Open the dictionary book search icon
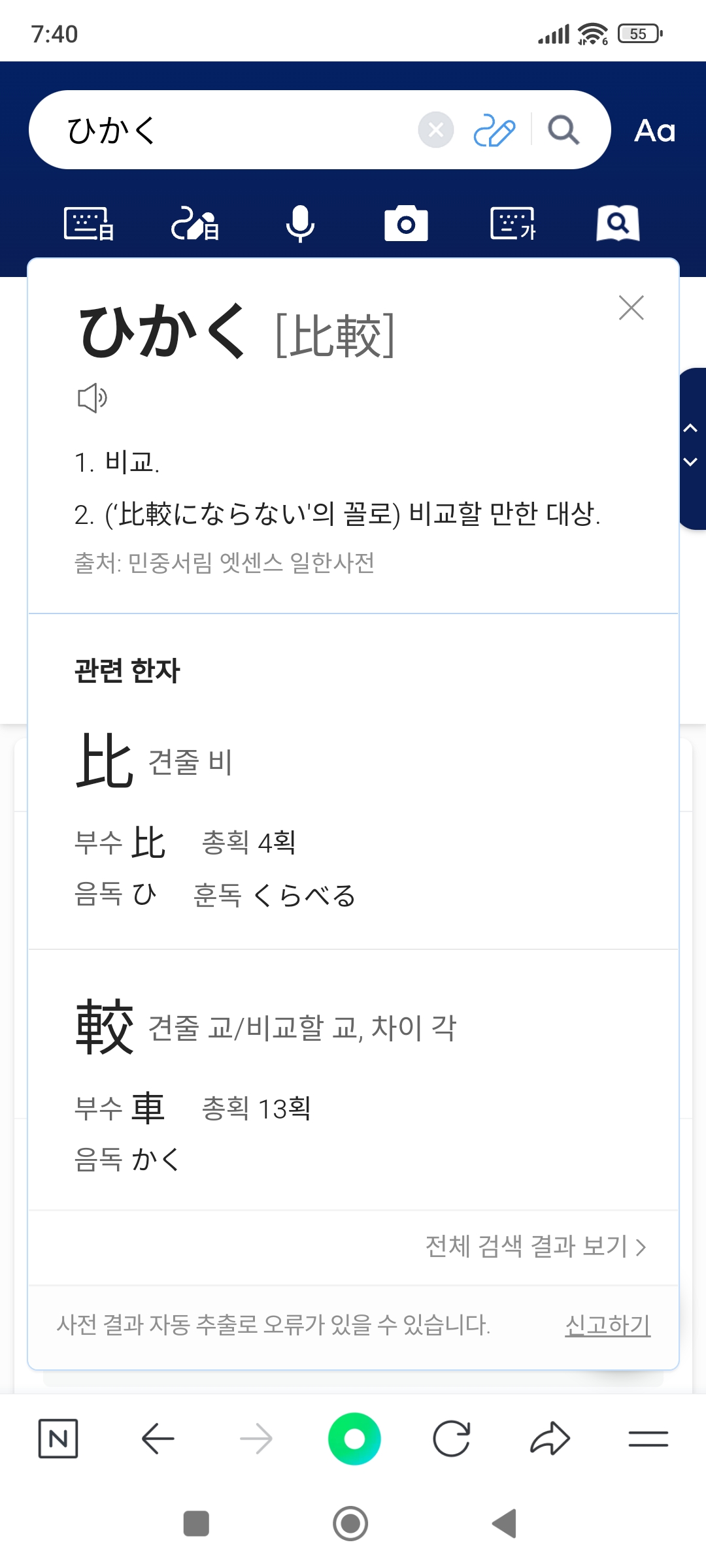Viewport: 706px width, 1568px height. click(x=618, y=224)
